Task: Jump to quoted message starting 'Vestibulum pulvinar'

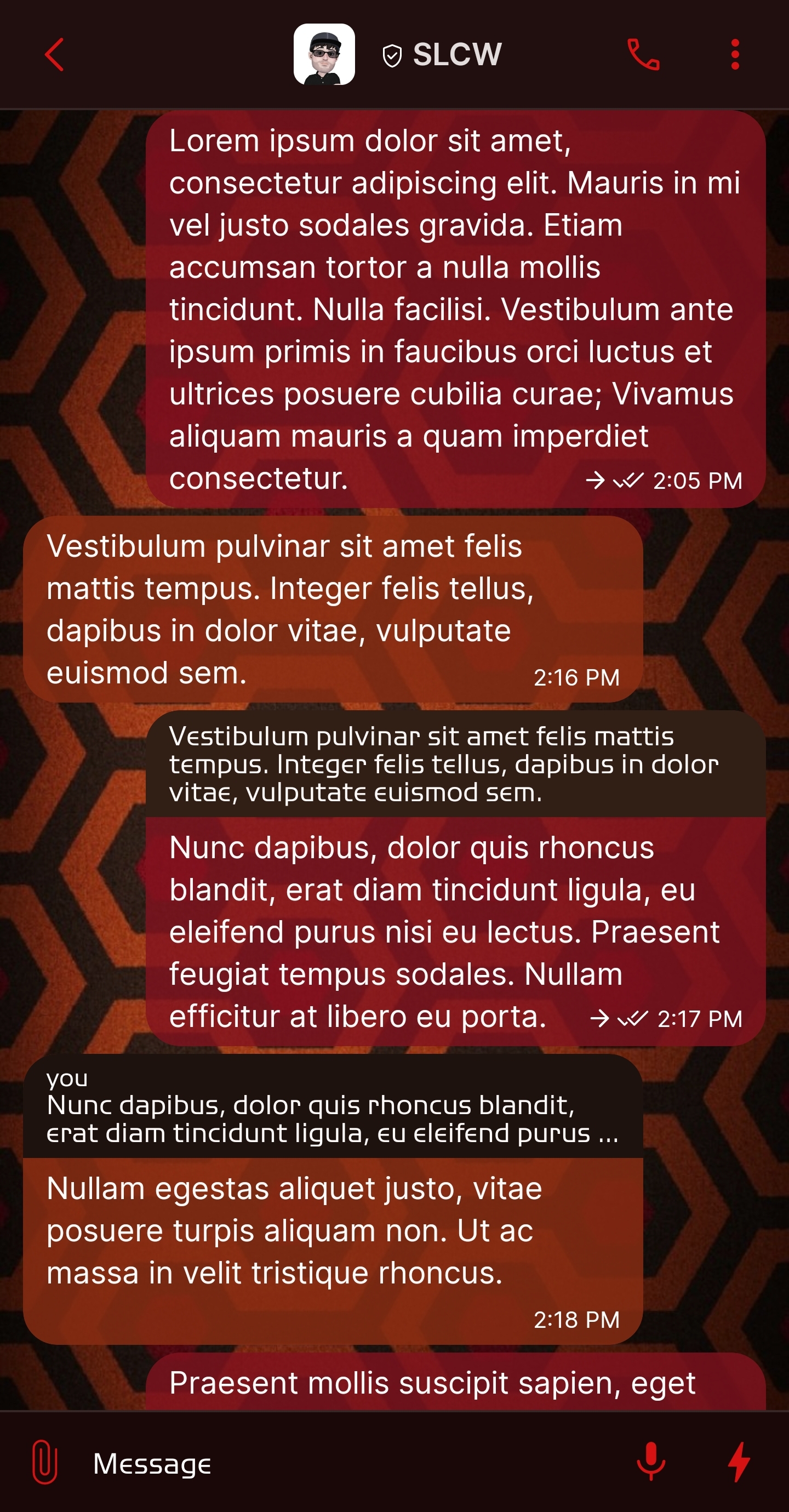Action: [455, 763]
